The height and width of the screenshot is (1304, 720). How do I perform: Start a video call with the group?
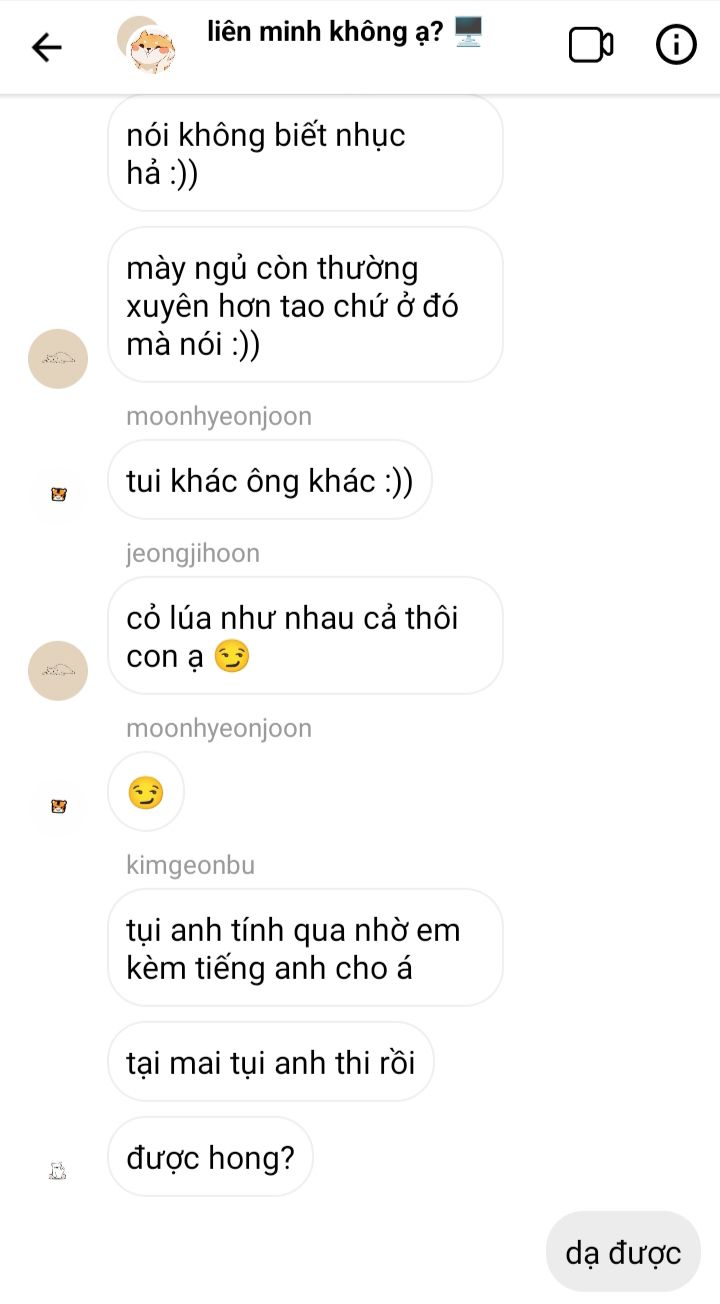coord(590,45)
